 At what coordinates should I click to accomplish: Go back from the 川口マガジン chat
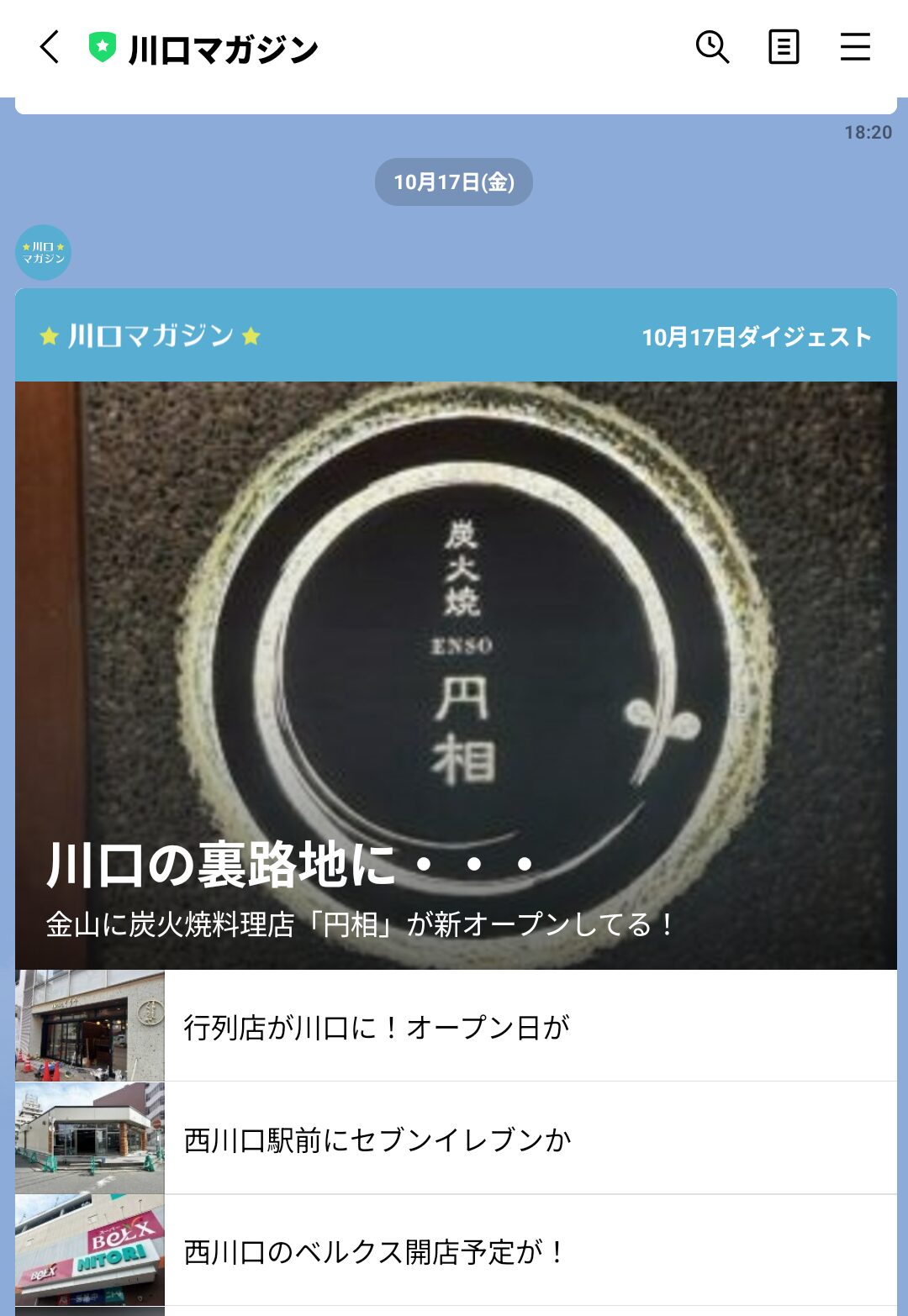point(50,47)
